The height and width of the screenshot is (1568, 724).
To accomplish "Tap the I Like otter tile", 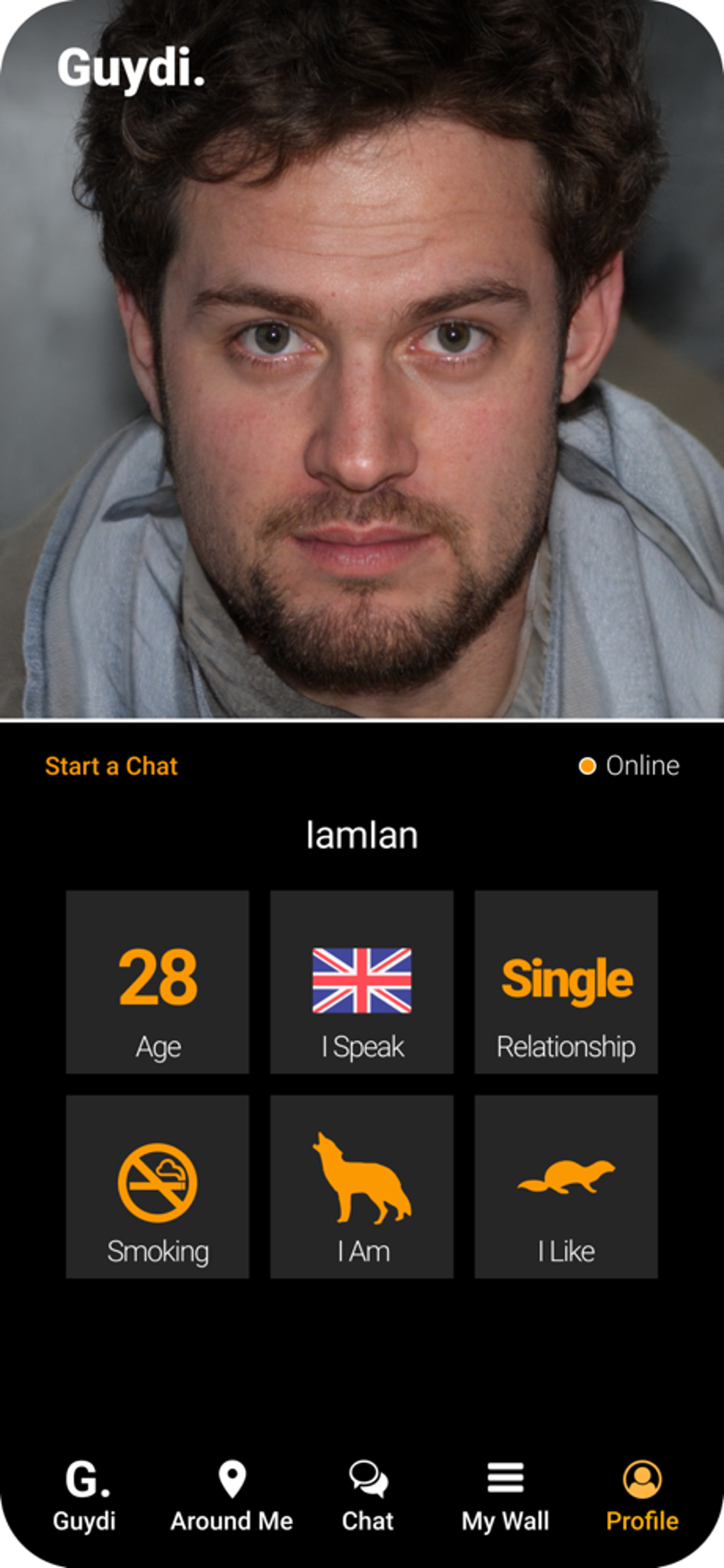I will point(566,1186).
